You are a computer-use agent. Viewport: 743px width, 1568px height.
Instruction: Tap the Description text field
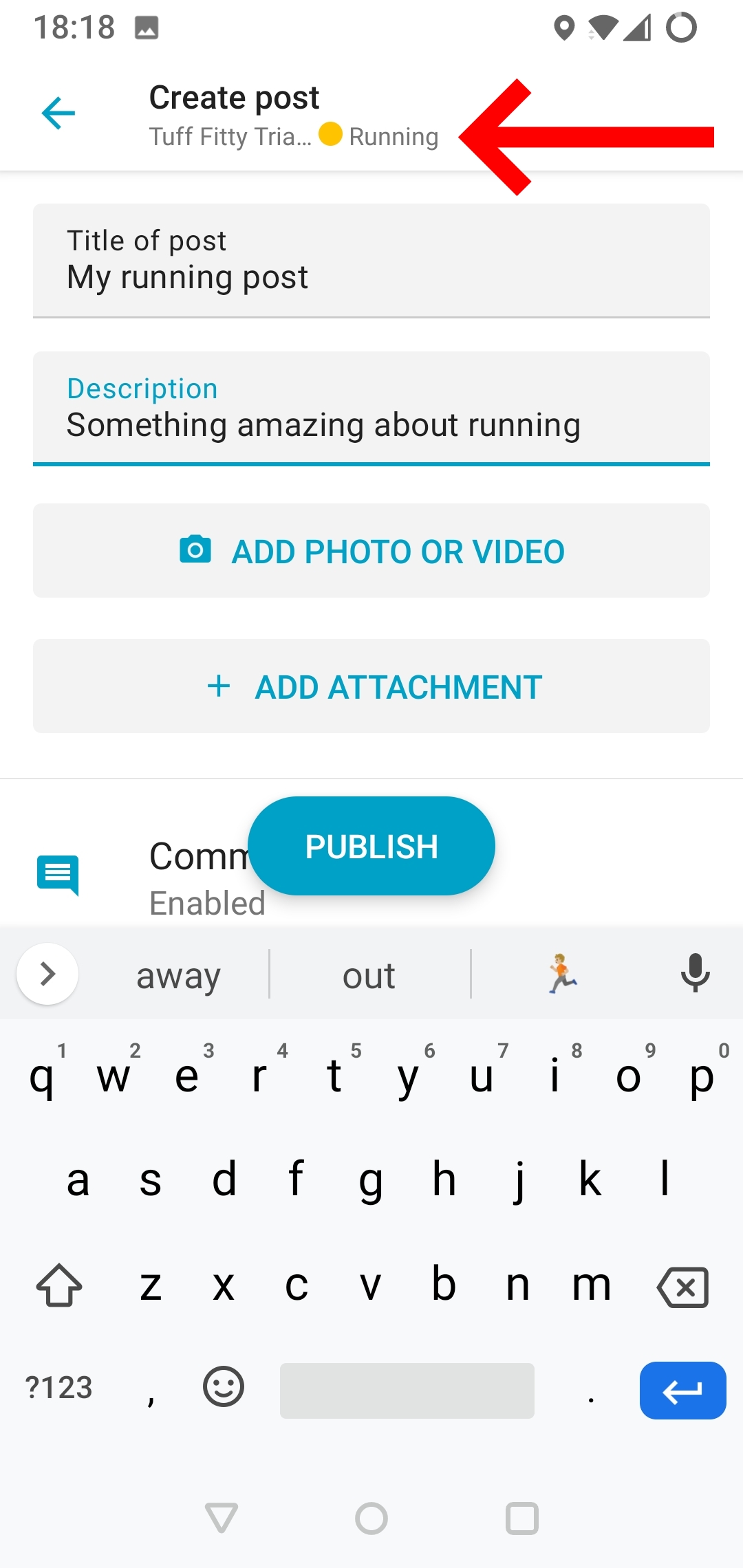[371, 409]
